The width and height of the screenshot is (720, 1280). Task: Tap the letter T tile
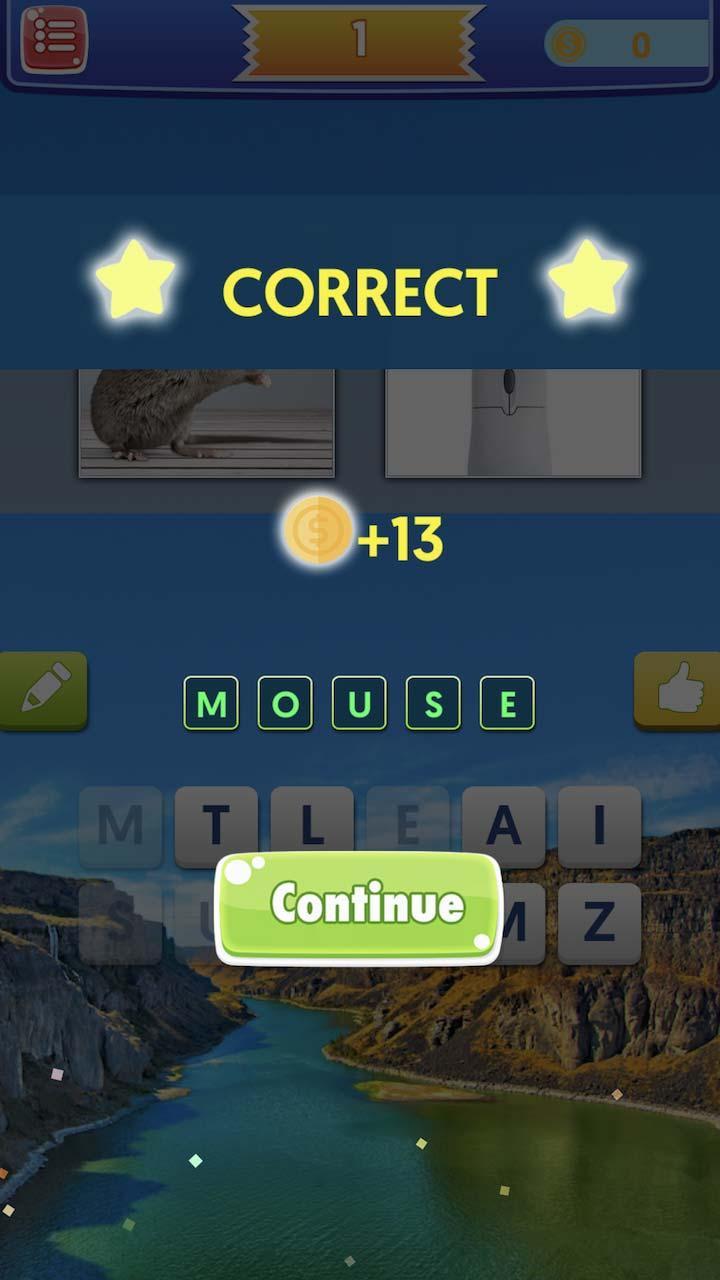pyautogui.click(x=216, y=826)
